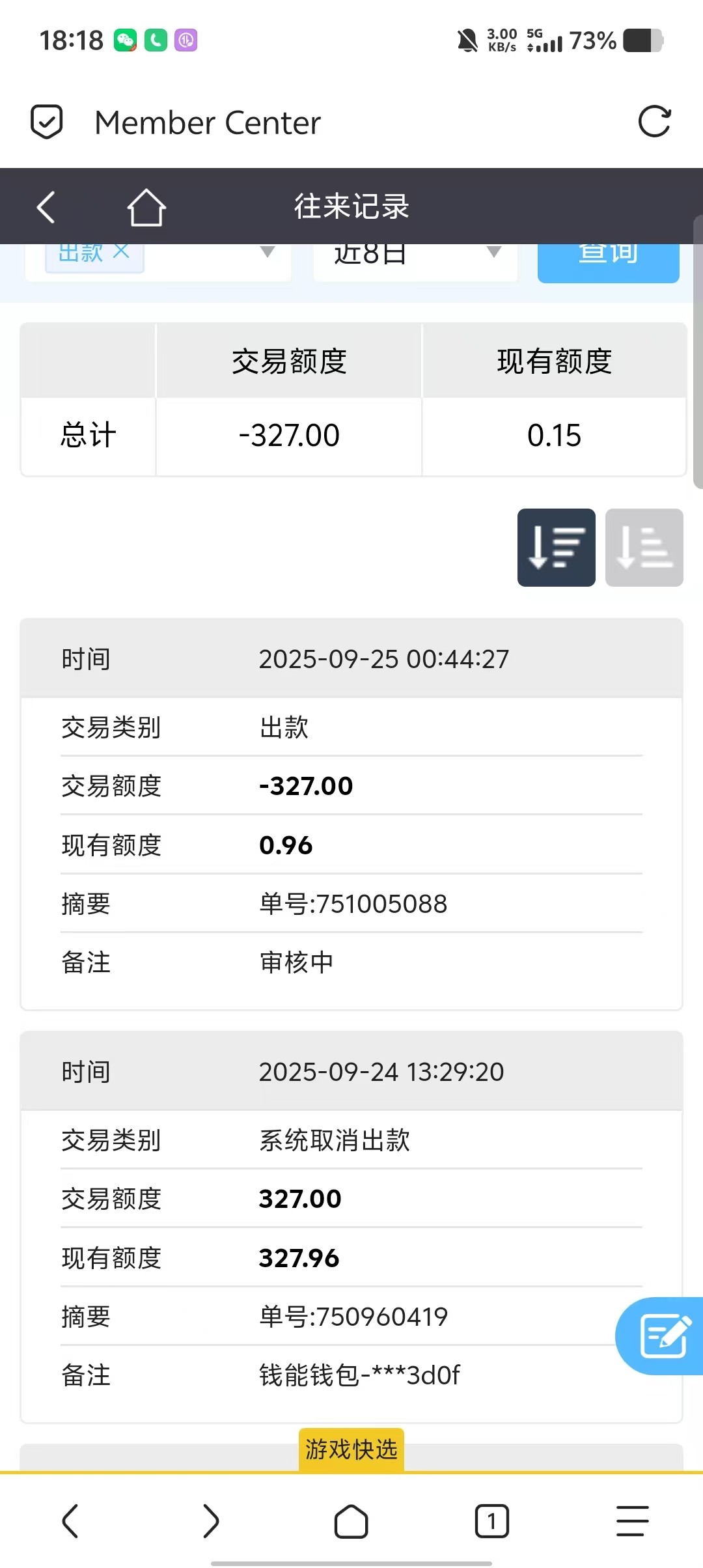Select the dark descending sort icon

(556, 548)
